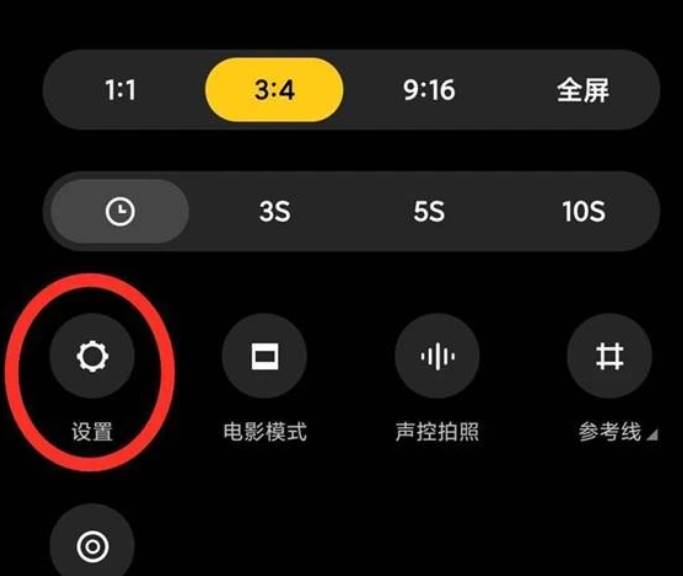Image resolution: width=683 pixels, height=576 pixels.
Task: Select the 1:1 aspect ratio
Action: pyautogui.click(x=120, y=90)
